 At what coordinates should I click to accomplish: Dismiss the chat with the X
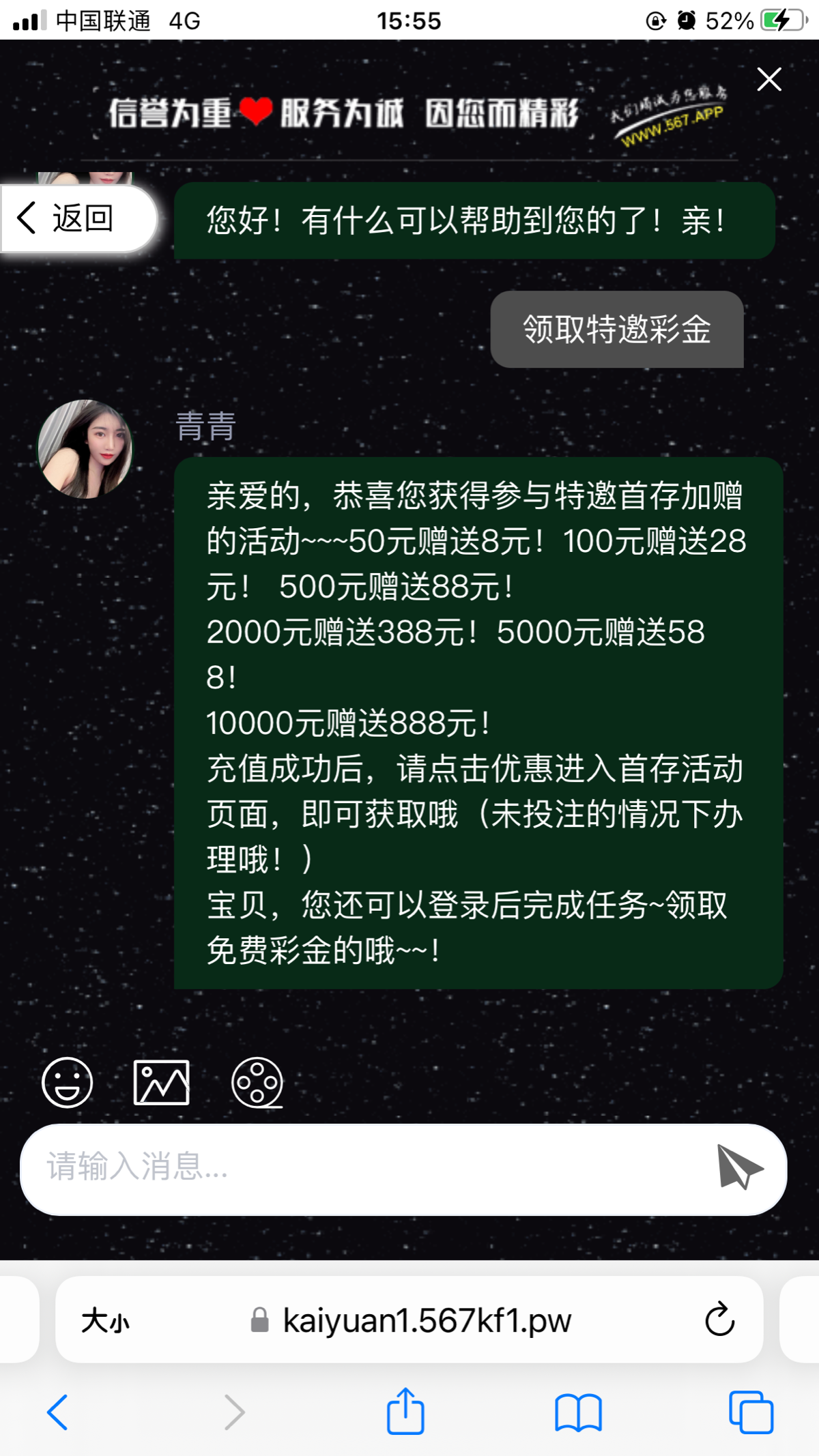click(x=768, y=80)
